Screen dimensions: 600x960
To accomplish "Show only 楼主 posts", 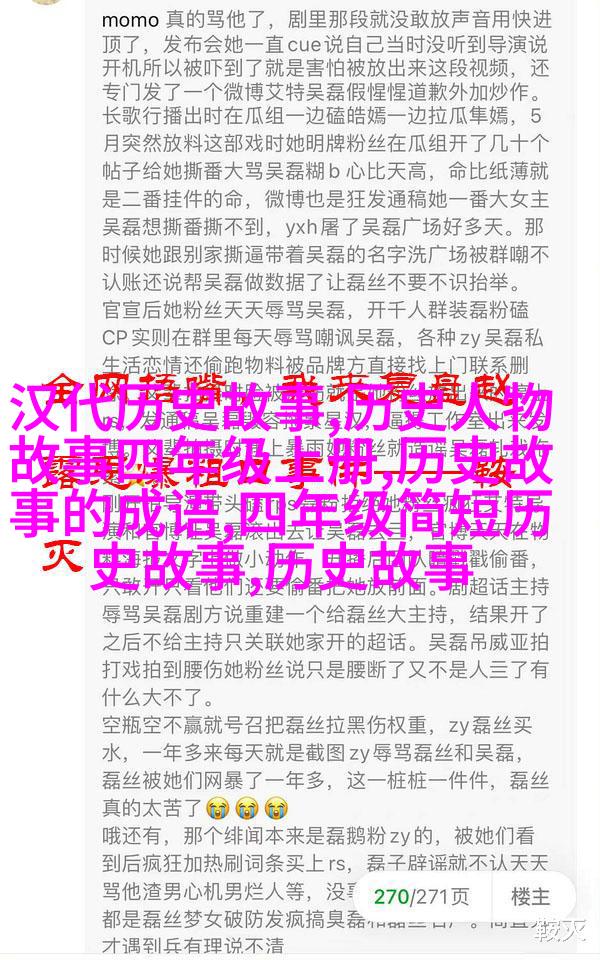I will [x=530, y=897].
